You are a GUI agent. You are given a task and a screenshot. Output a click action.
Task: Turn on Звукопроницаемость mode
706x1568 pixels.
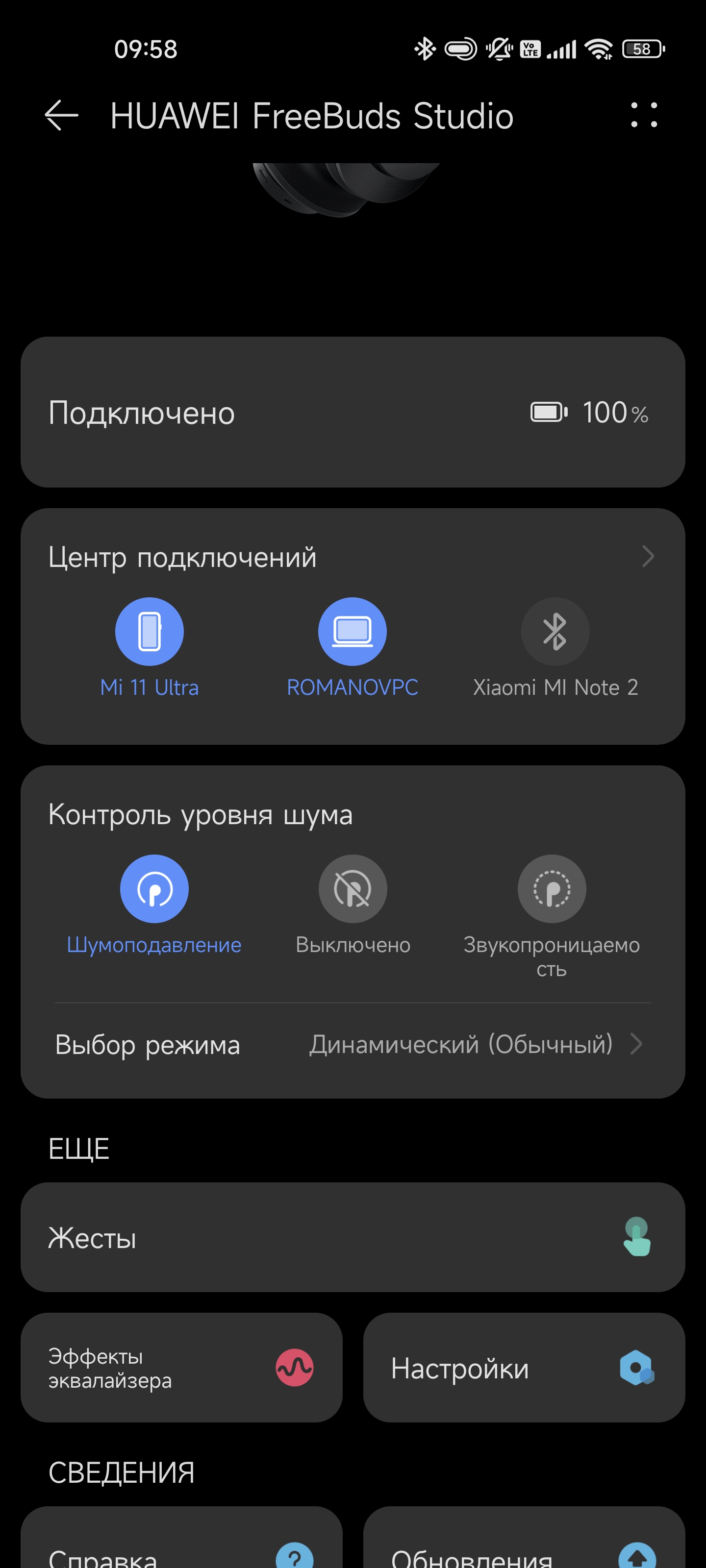(x=552, y=889)
